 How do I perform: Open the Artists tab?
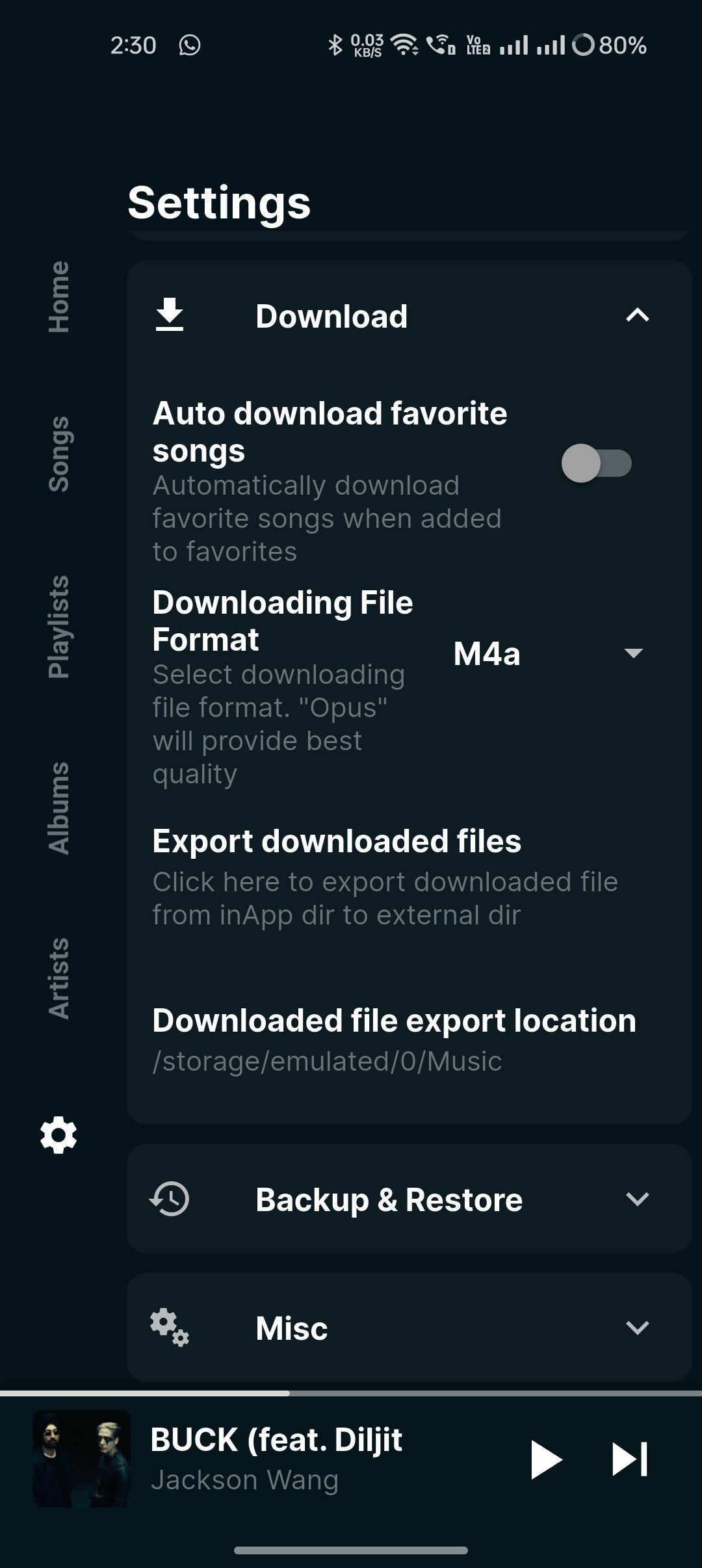[x=58, y=978]
